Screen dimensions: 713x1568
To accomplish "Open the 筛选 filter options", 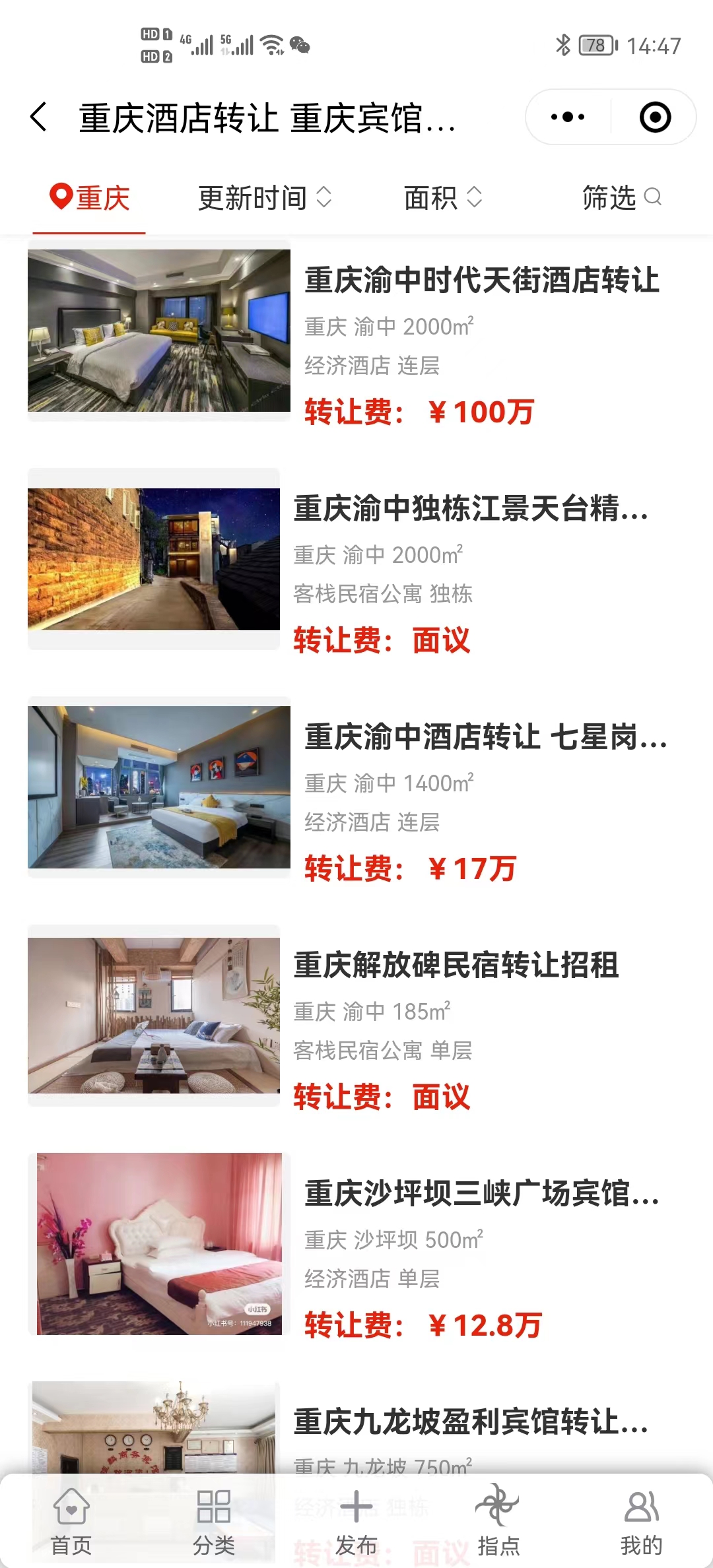I will click(x=621, y=198).
